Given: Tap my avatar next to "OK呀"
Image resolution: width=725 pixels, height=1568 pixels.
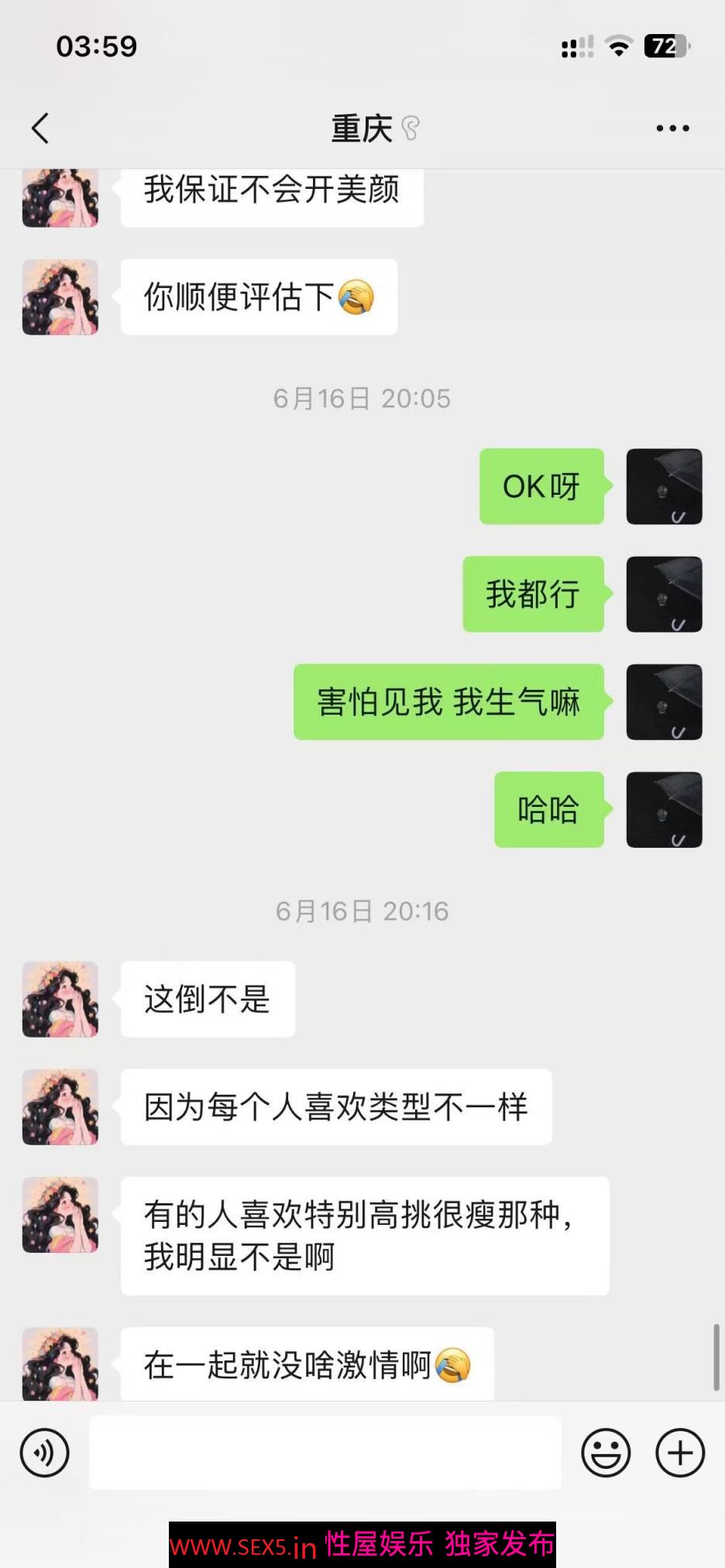Looking at the screenshot, I should (x=664, y=486).
